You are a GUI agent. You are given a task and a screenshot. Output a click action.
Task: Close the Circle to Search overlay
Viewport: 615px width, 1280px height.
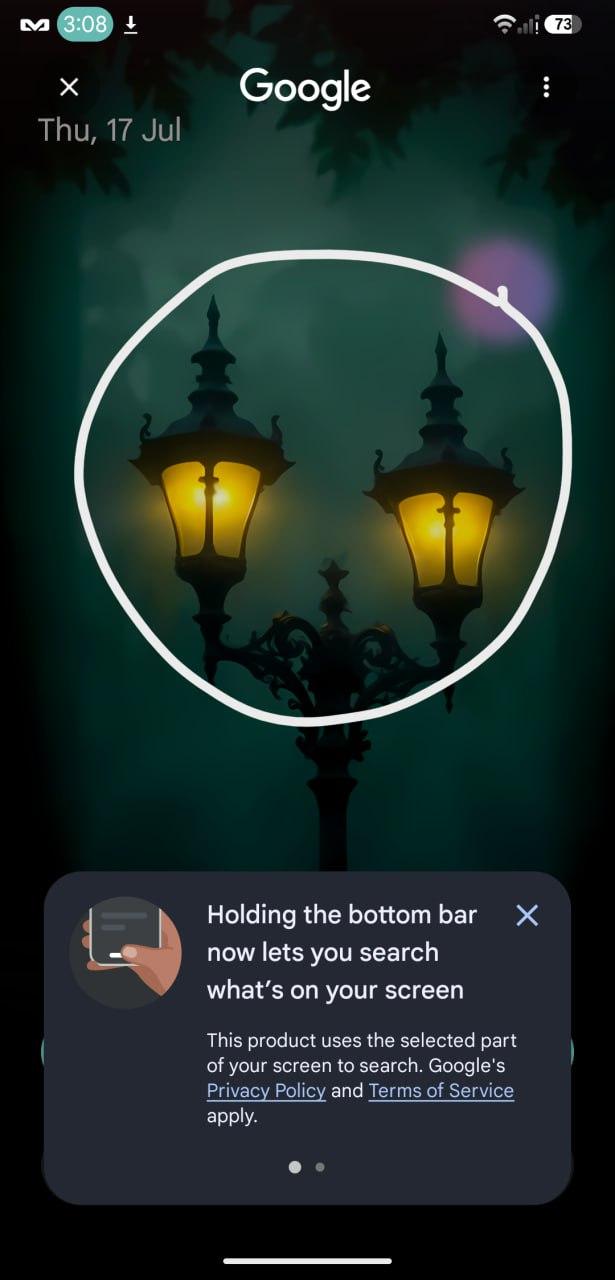coord(69,87)
